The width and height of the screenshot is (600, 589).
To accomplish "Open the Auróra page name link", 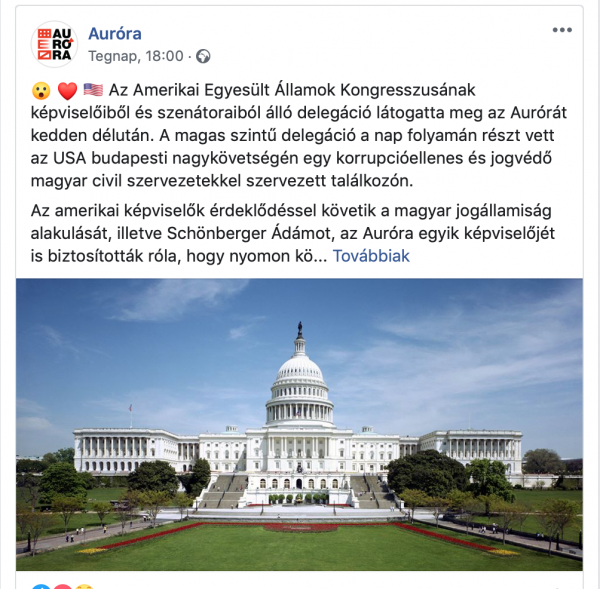I will pos(114,34).
